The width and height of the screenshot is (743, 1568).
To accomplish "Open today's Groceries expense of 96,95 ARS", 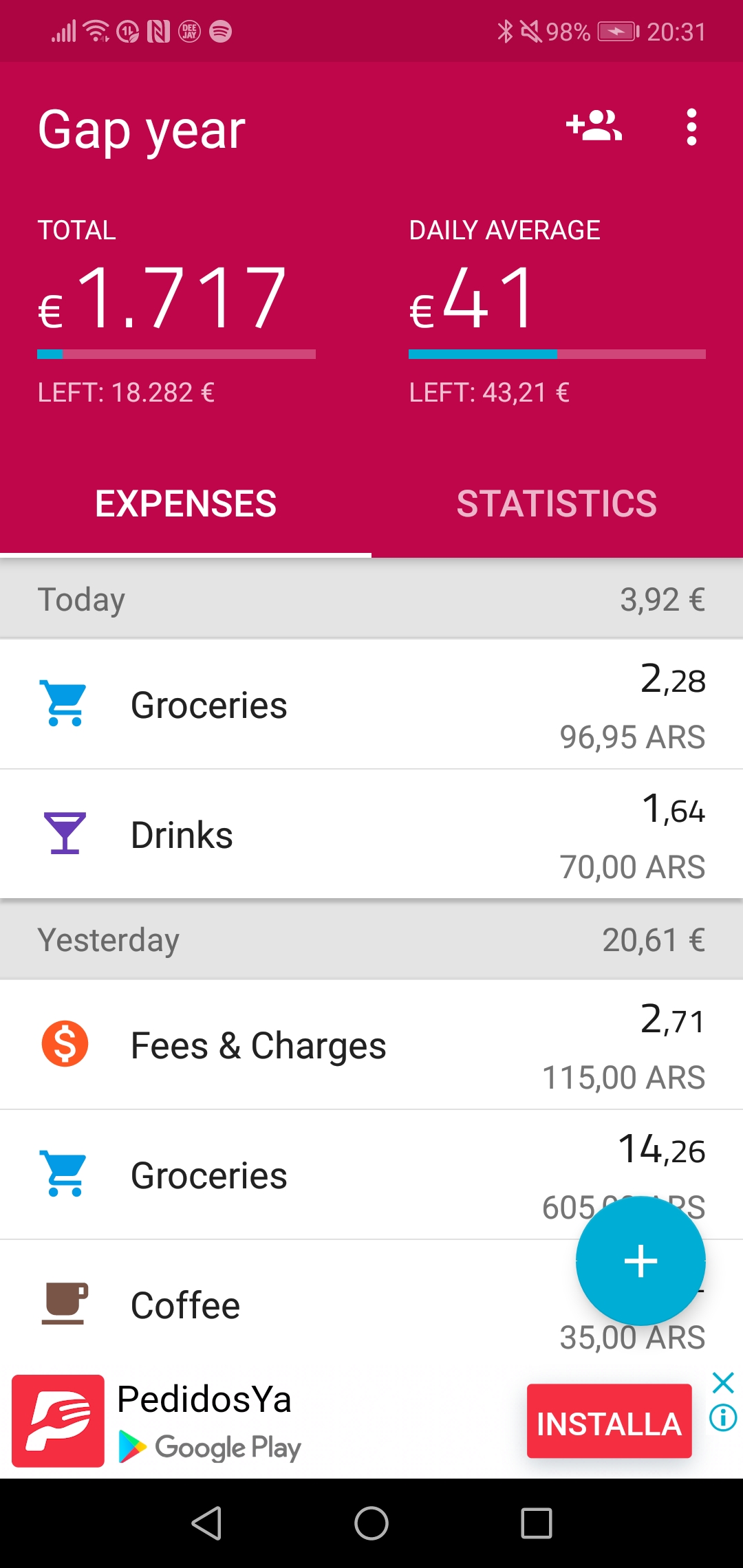I will (371, 704).
